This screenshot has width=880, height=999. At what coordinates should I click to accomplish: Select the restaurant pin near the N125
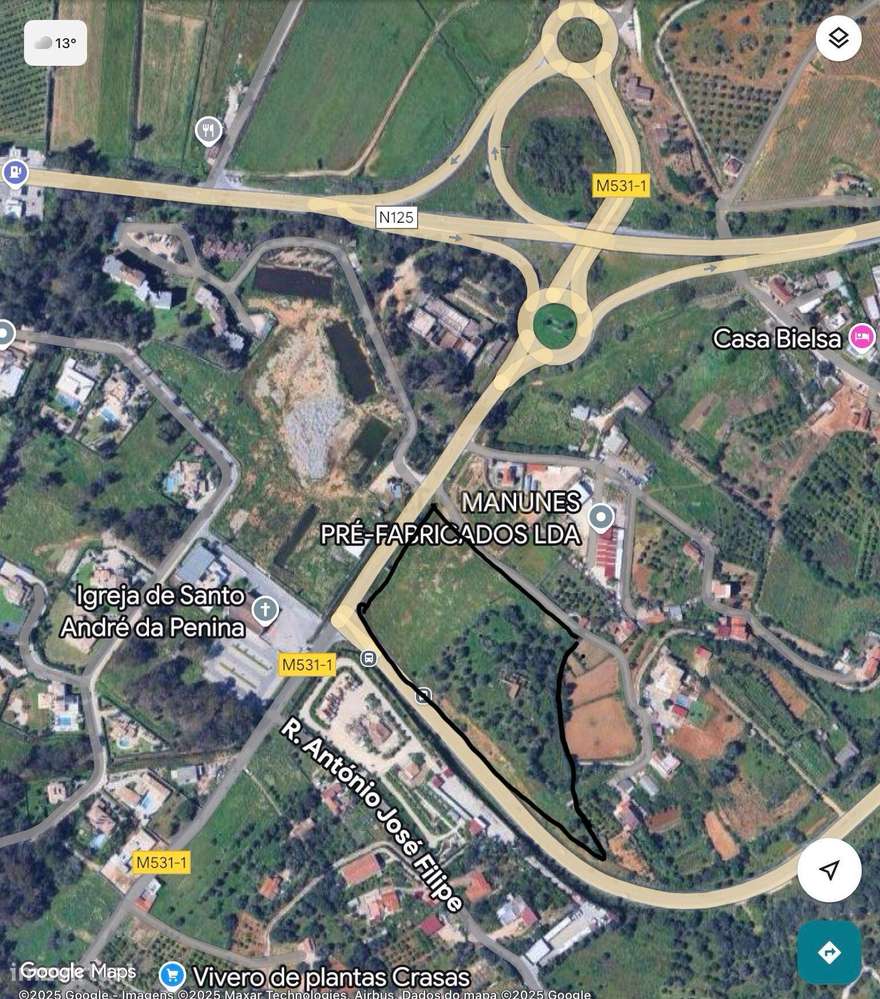[x=208, y=129]
